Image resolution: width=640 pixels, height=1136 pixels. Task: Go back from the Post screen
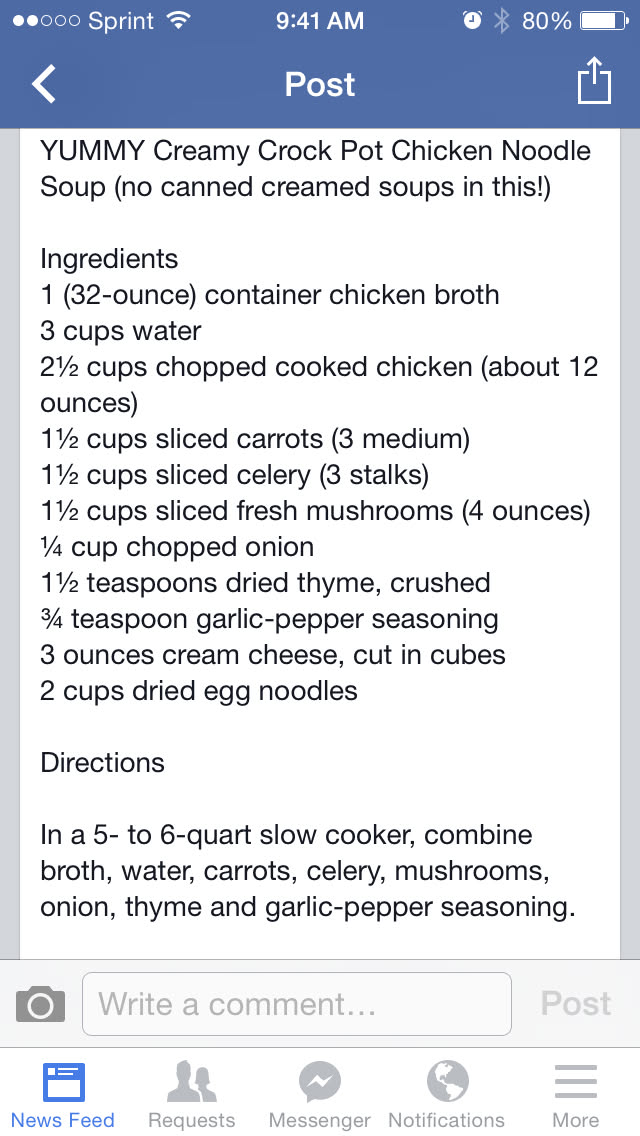click(45, 84)
